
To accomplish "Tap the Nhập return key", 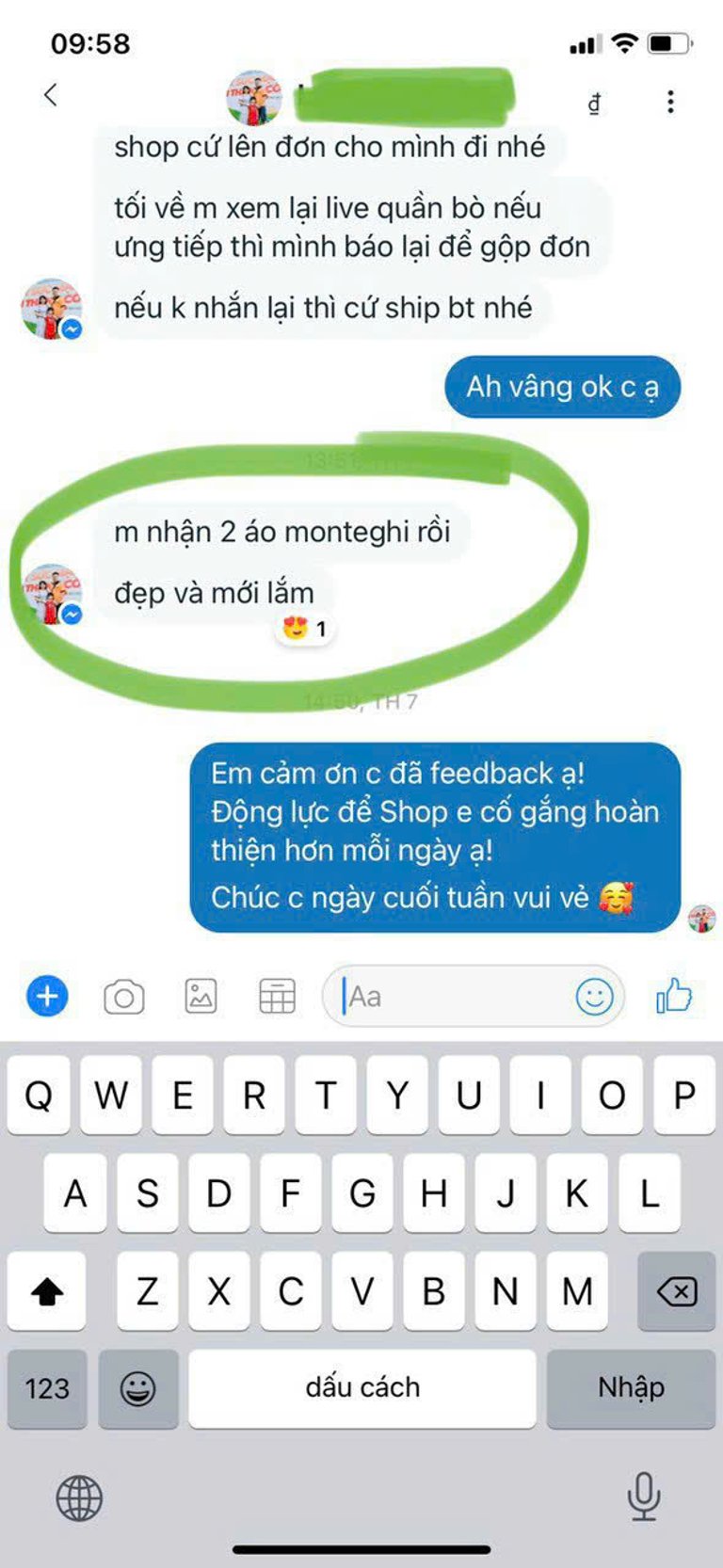I will 631,1387.
